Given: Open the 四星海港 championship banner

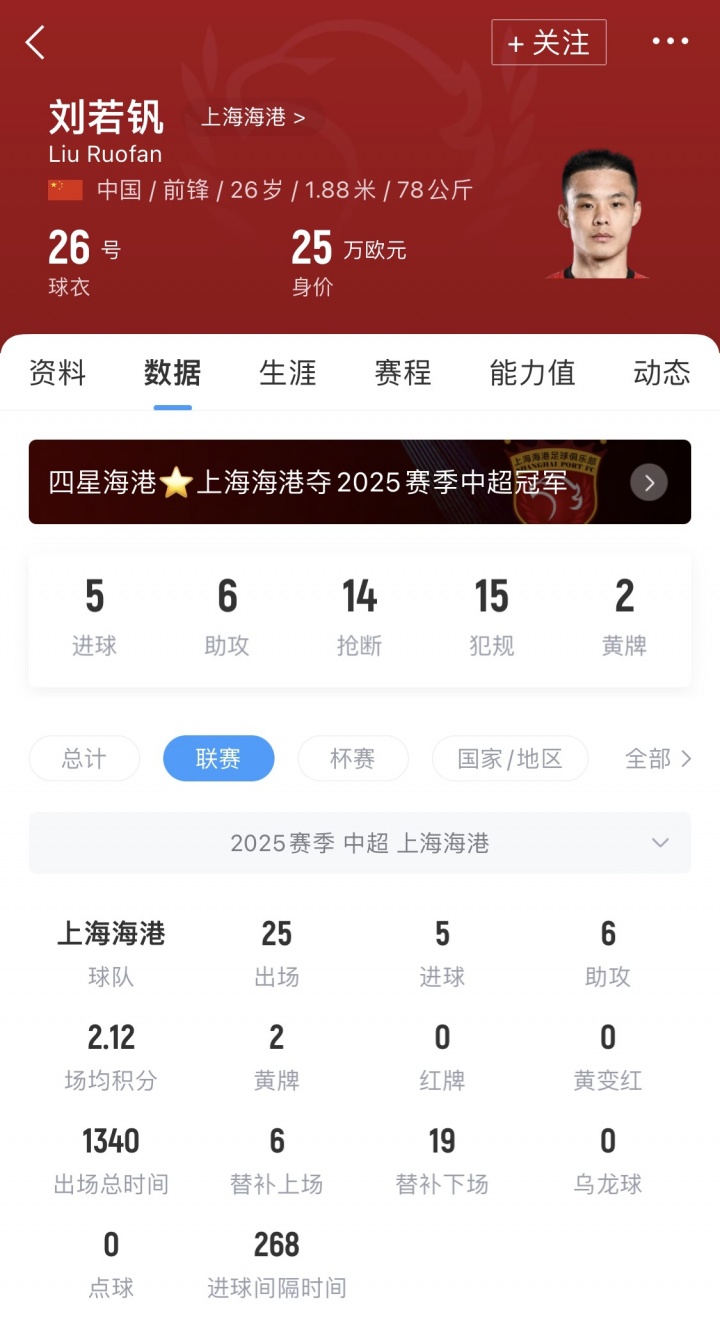Looking at the screenshot, I should point(360,482).
